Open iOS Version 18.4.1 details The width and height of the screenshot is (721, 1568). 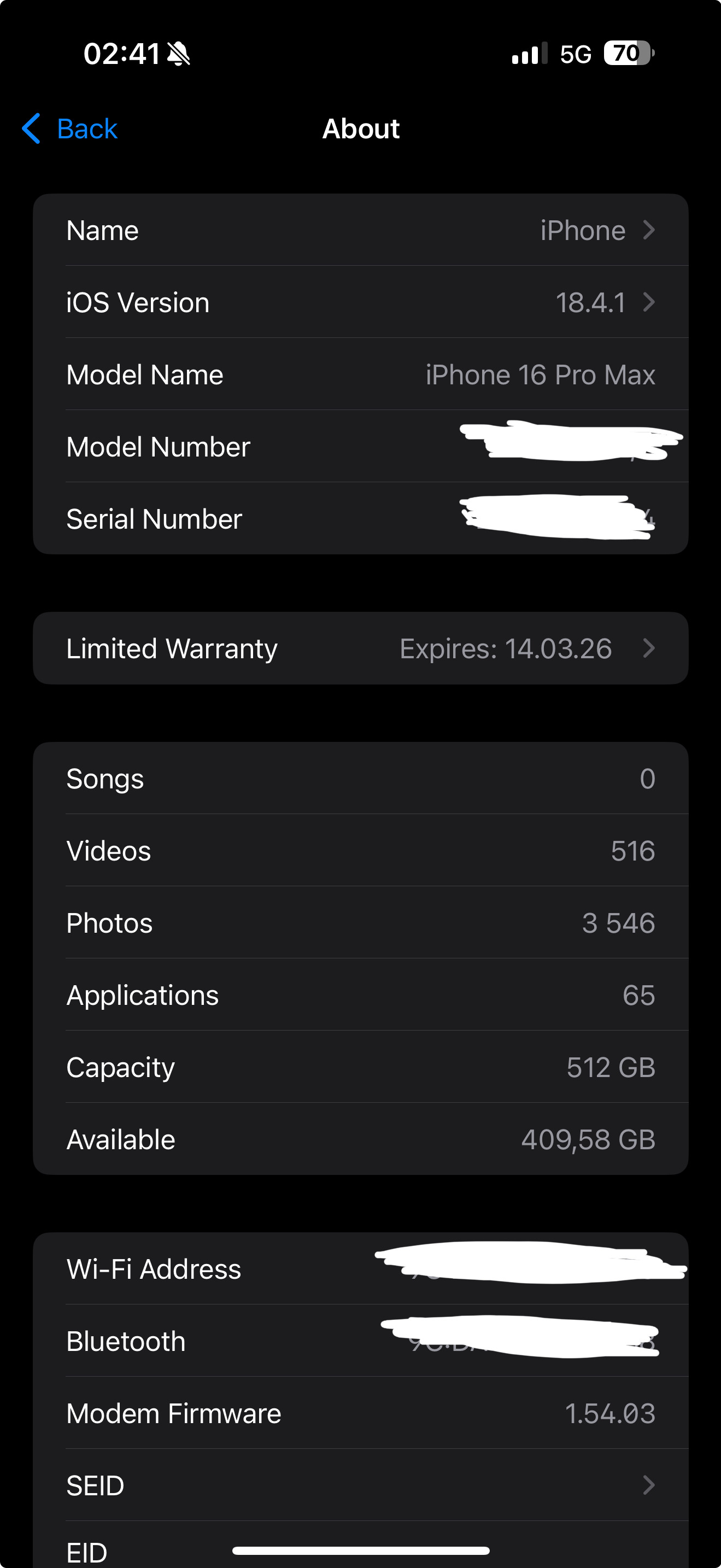(360, 302)
